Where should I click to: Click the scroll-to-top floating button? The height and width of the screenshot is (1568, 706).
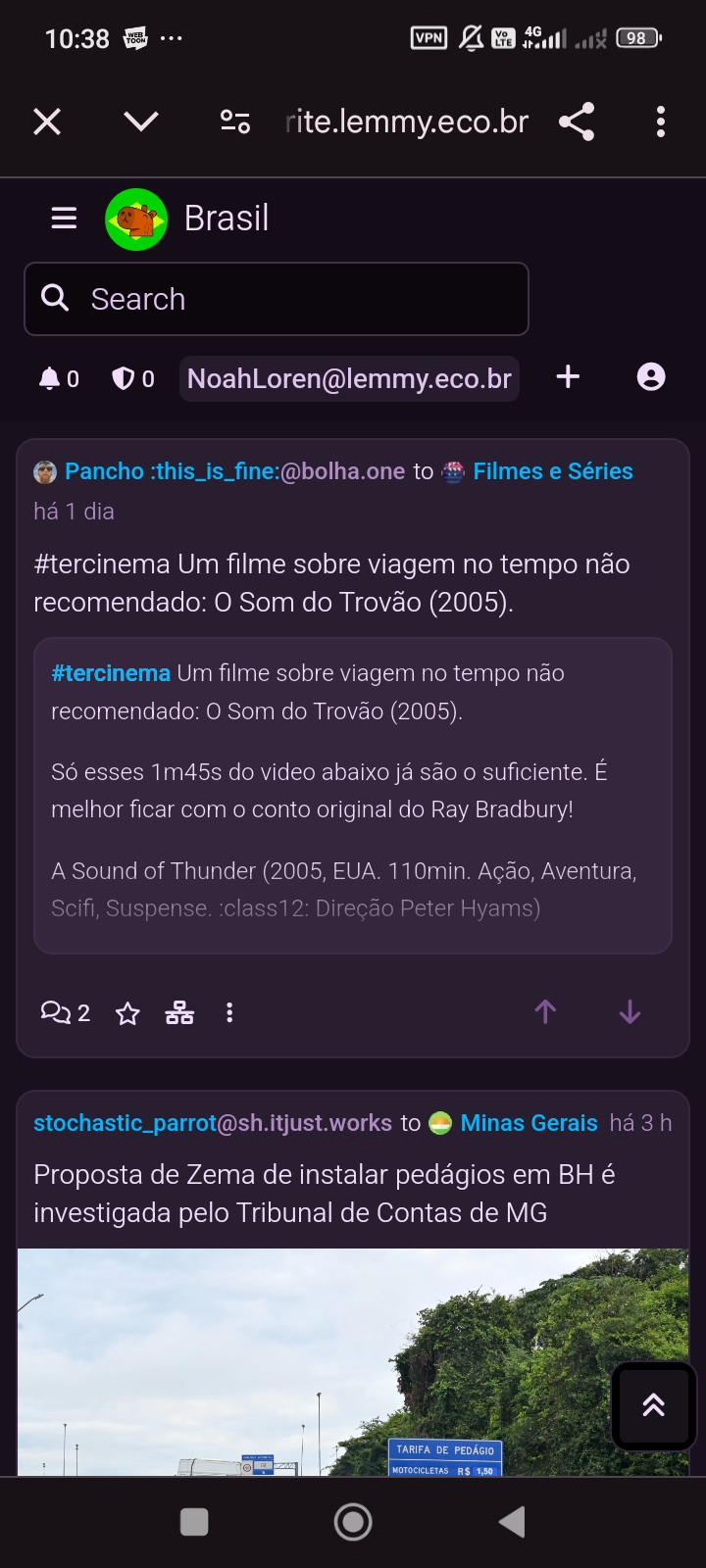[x=653, y=1405]
